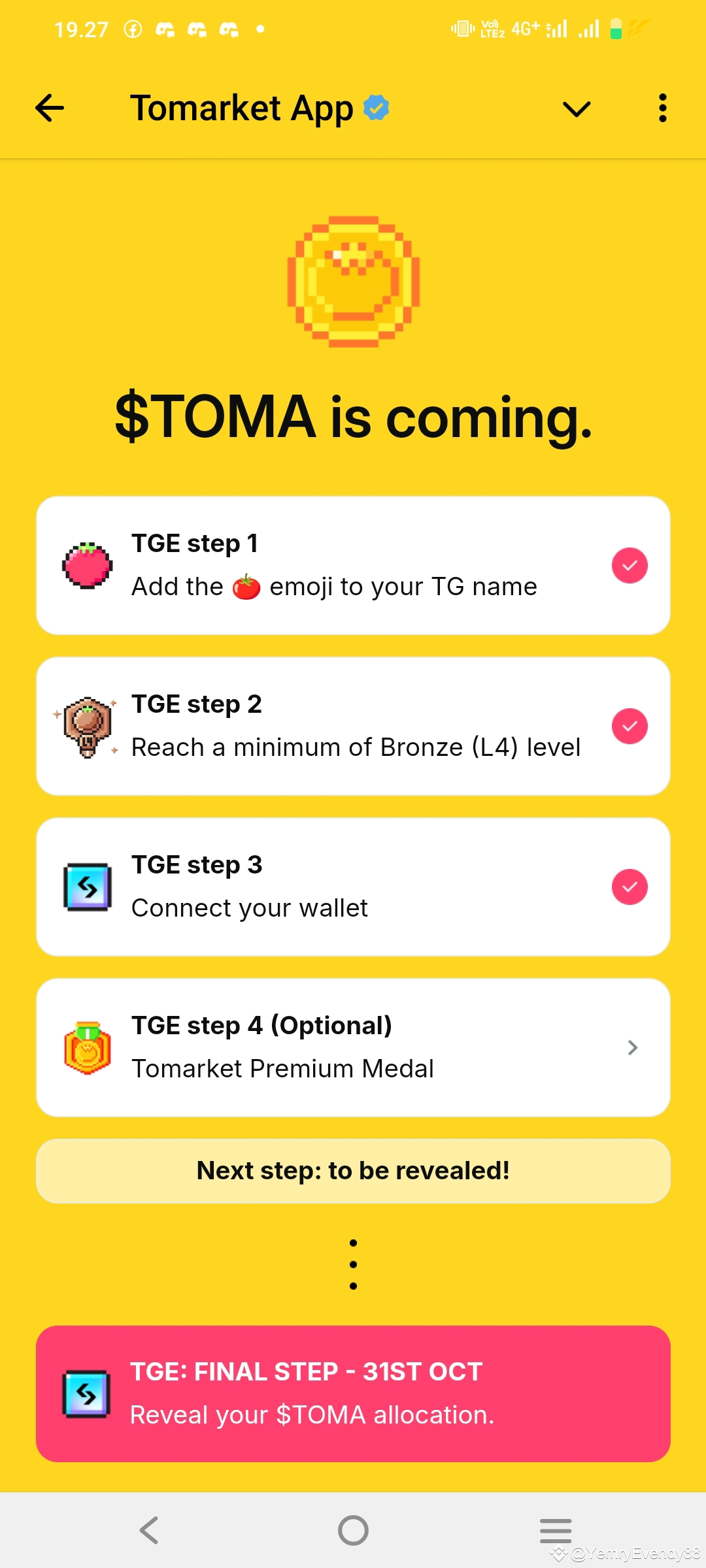The height and width of the screenshot is (1568, 706).
Task: Open the bottom navigation hamburger menu
Action: coord(555,1530)
